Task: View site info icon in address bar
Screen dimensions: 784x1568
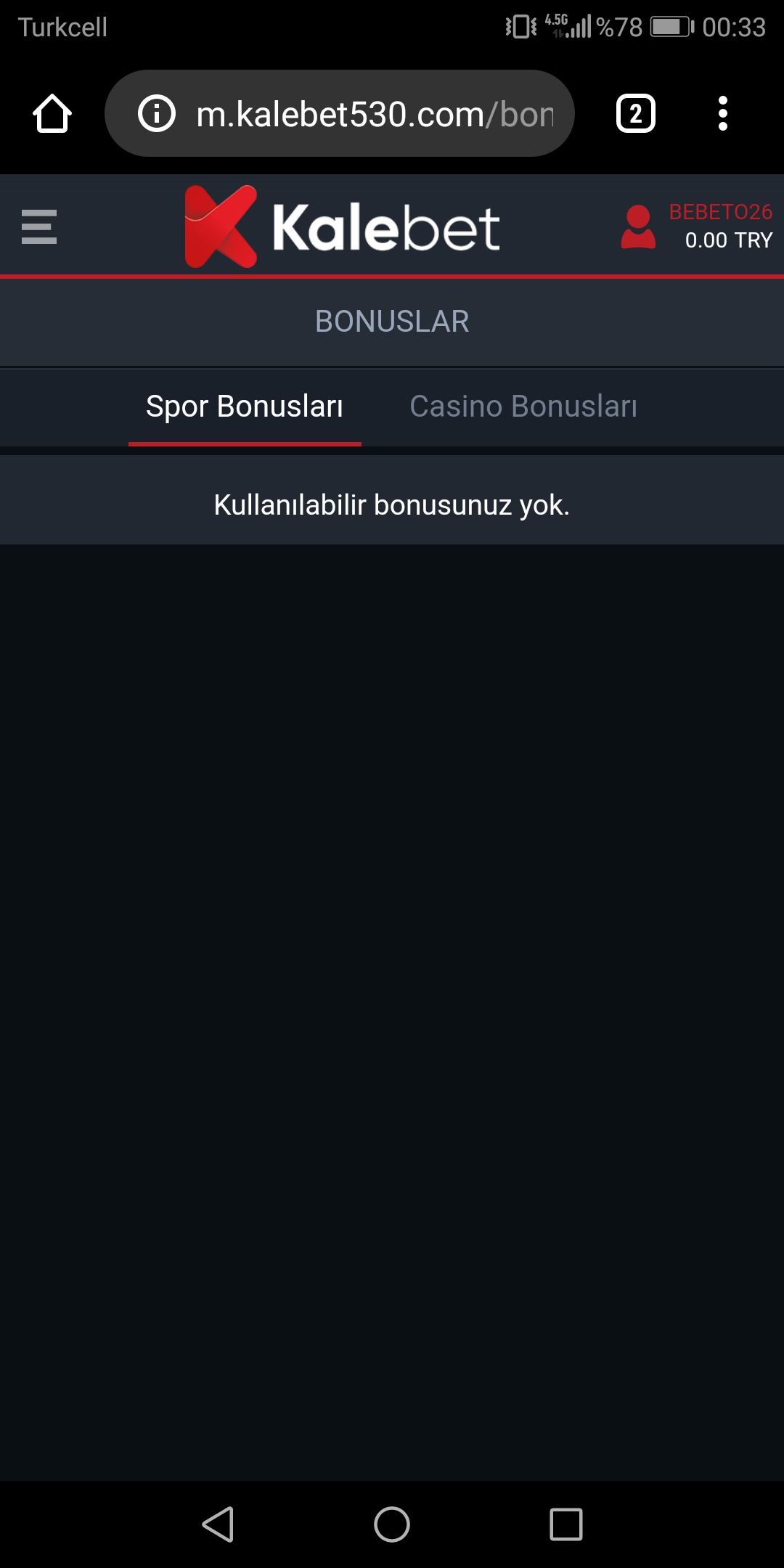Action: click(157, 113)
